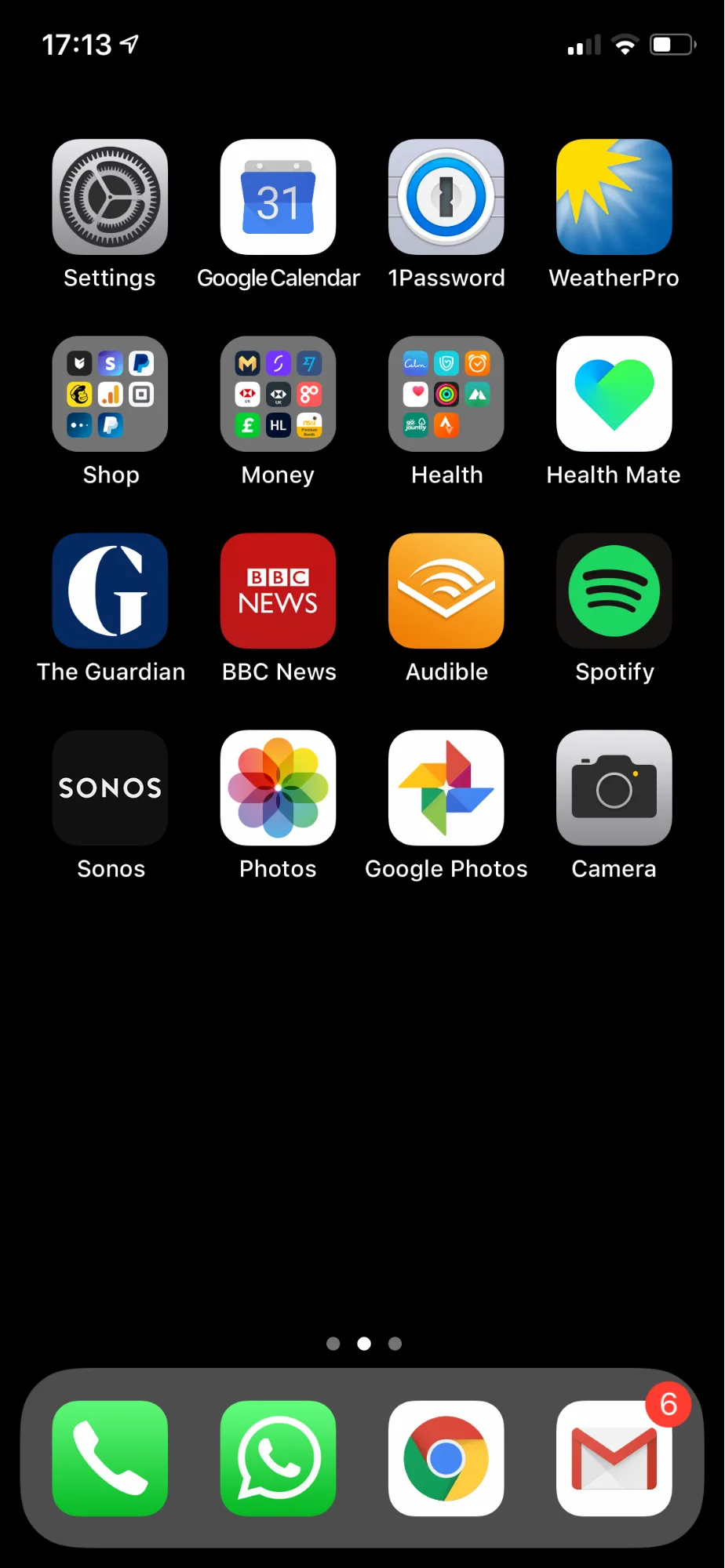Launch Spotify

click(614, 591)
